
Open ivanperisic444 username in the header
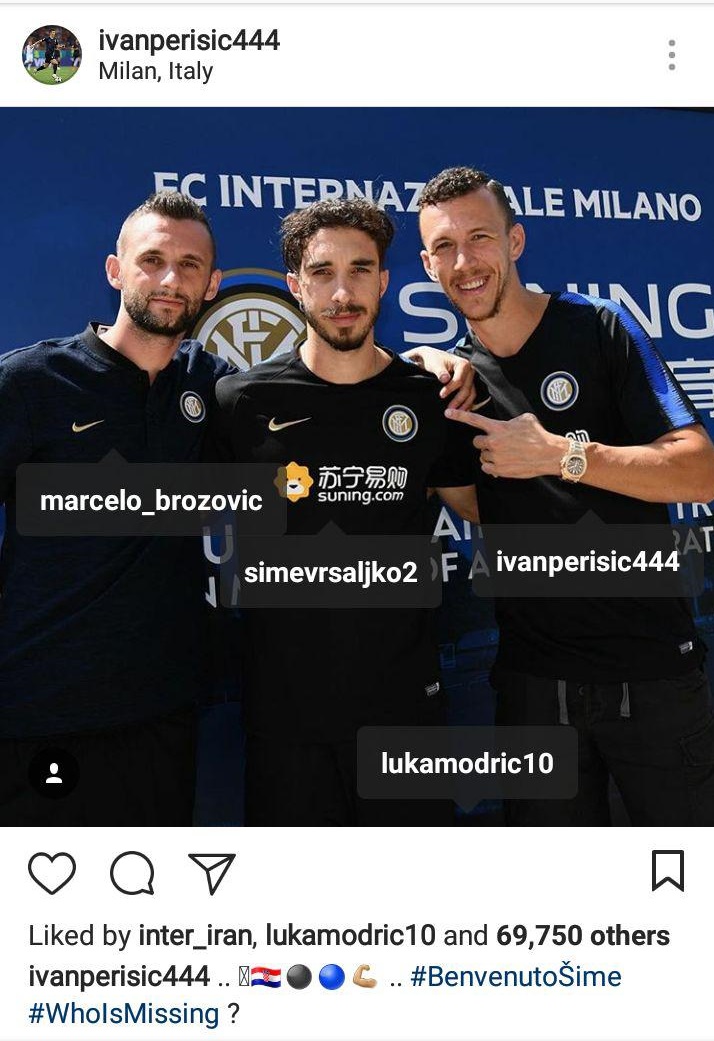click(x=189, y=40)
